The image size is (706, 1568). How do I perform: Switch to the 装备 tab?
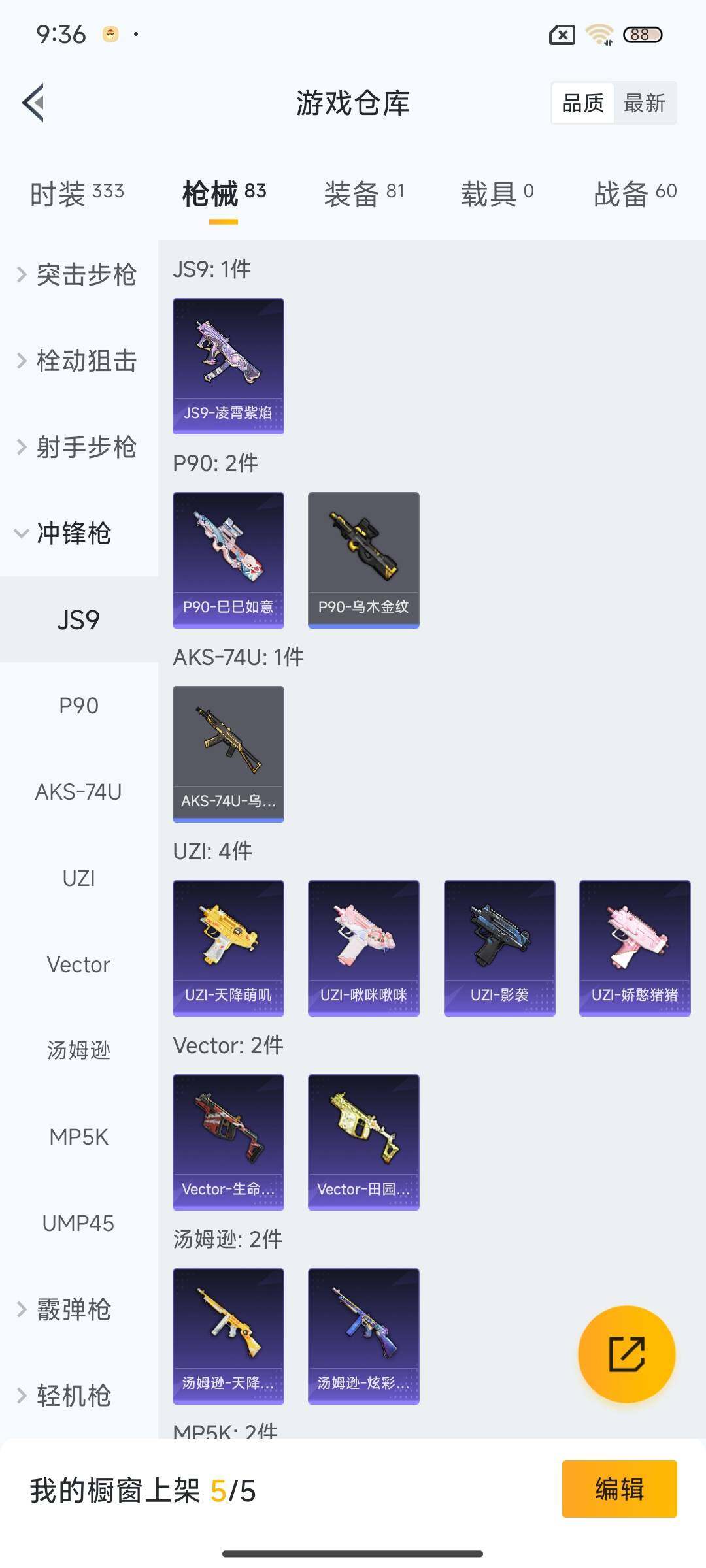pos(363,193)
